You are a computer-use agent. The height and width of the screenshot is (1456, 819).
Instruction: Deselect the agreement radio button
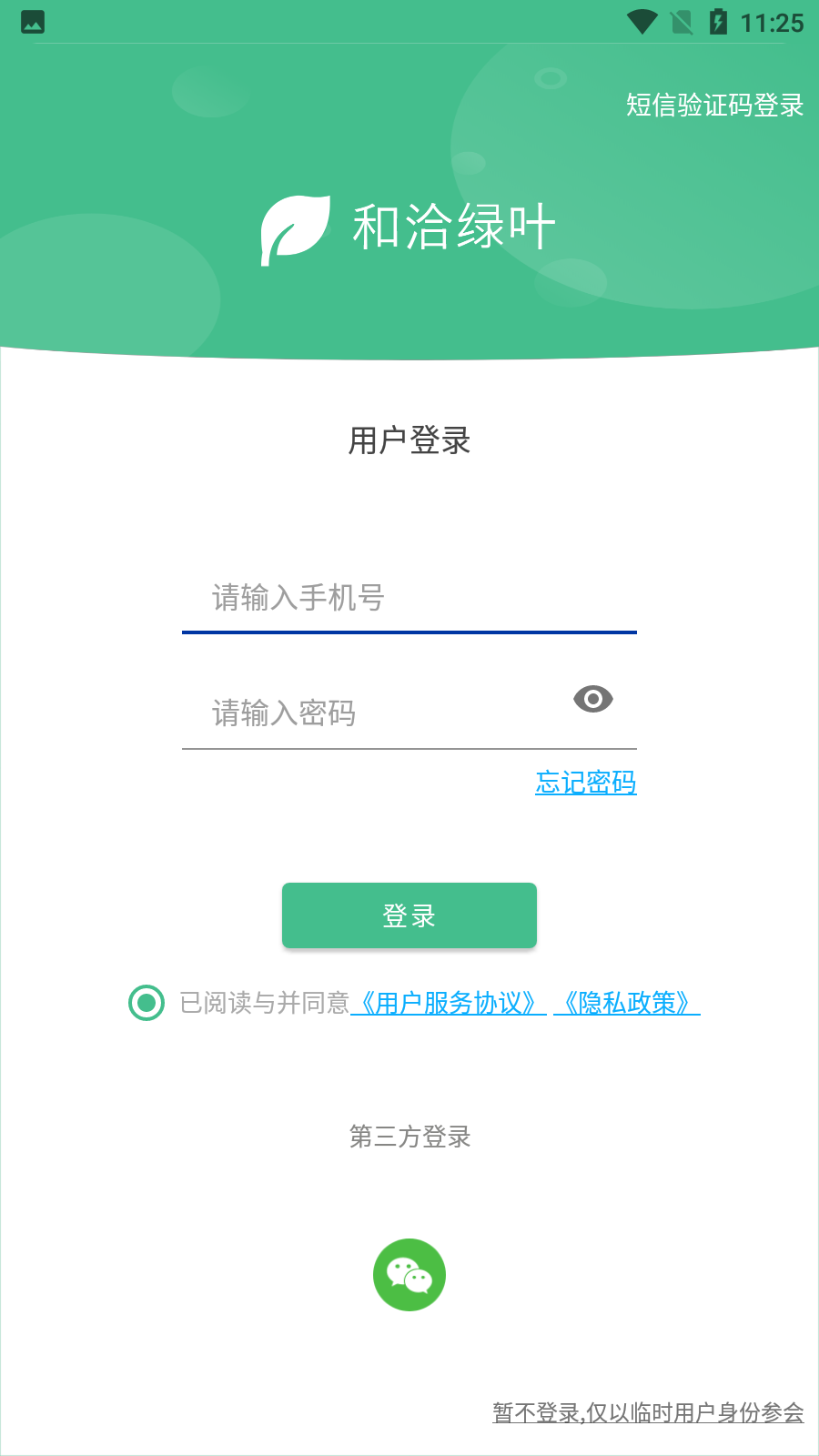(146, 1004)
